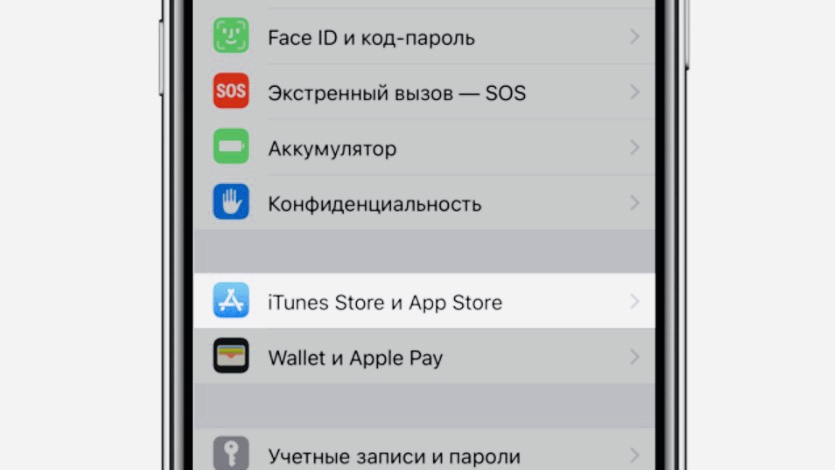Open Экстренный вызов — SOS settings
Screen dimensions: 835x470
pos(396,93)
